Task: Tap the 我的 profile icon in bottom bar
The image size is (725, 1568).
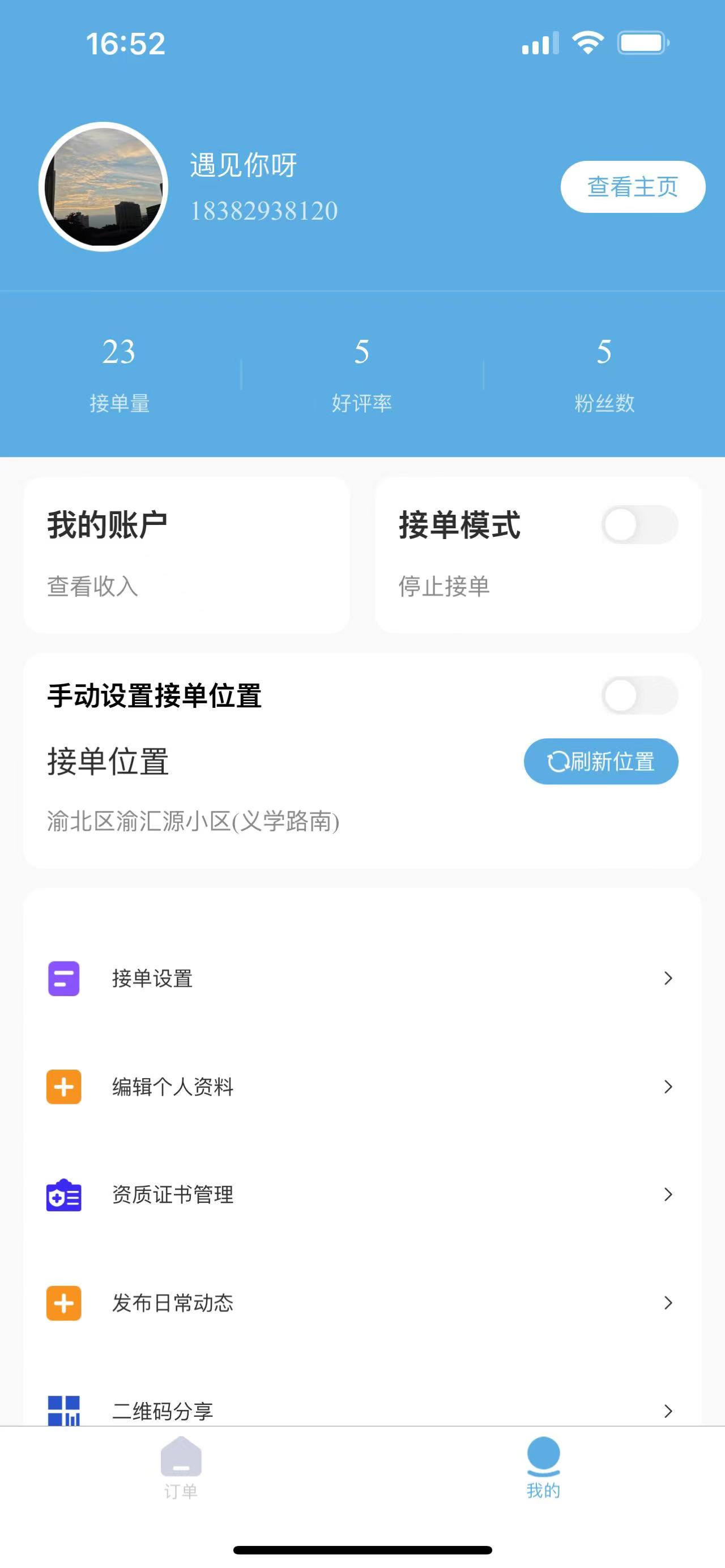Action: pos(544,1460)
